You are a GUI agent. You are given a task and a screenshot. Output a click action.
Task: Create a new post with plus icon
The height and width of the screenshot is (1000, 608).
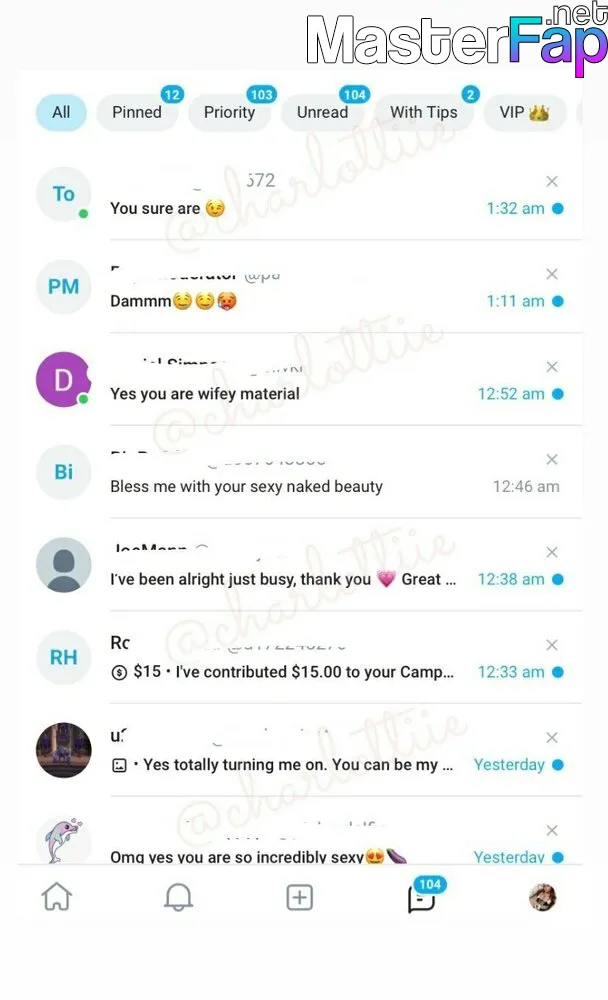point(299,897)
